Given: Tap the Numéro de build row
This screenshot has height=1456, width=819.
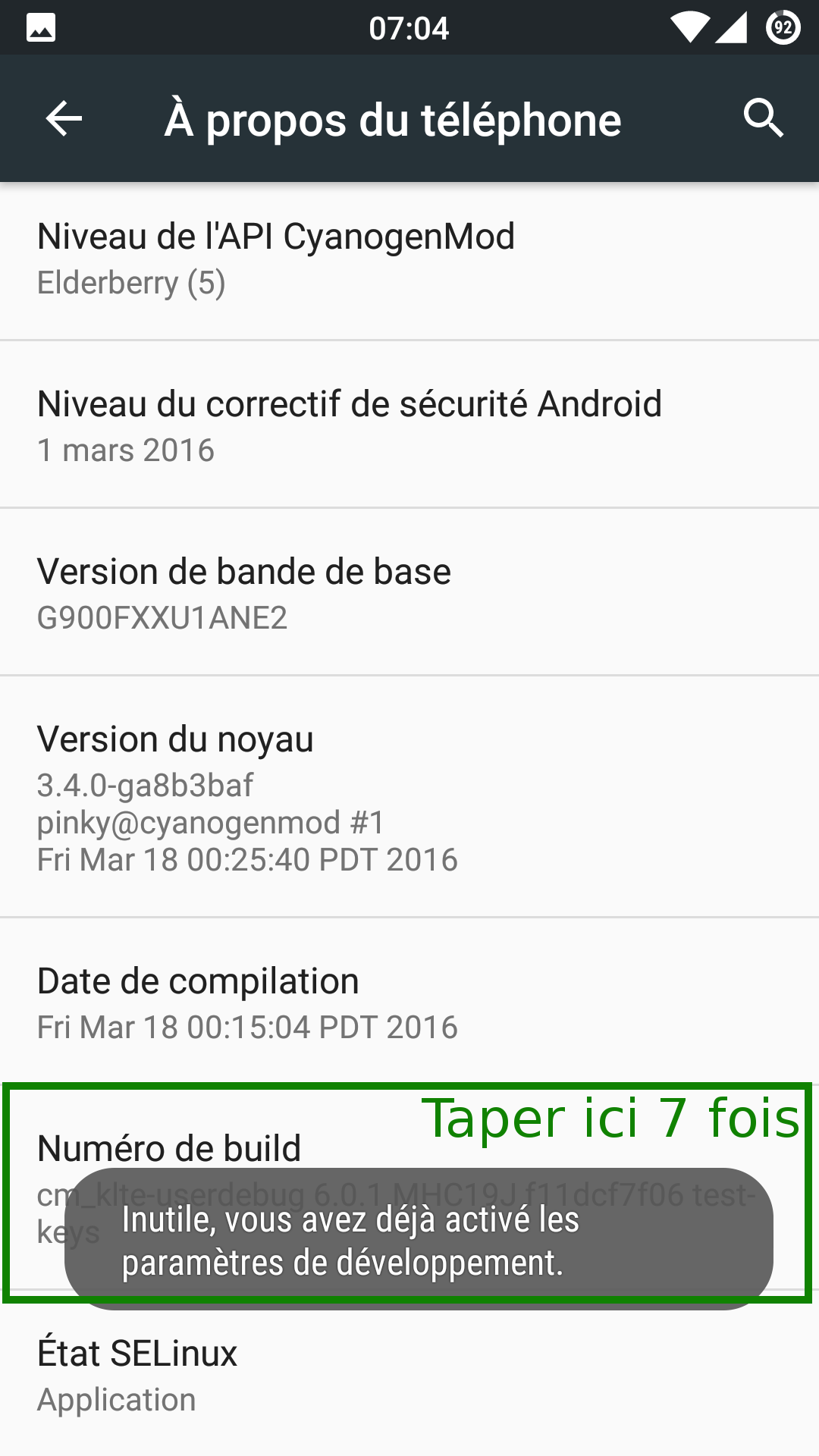Looking at the screenshot, I should click(x=409, y=1188).
